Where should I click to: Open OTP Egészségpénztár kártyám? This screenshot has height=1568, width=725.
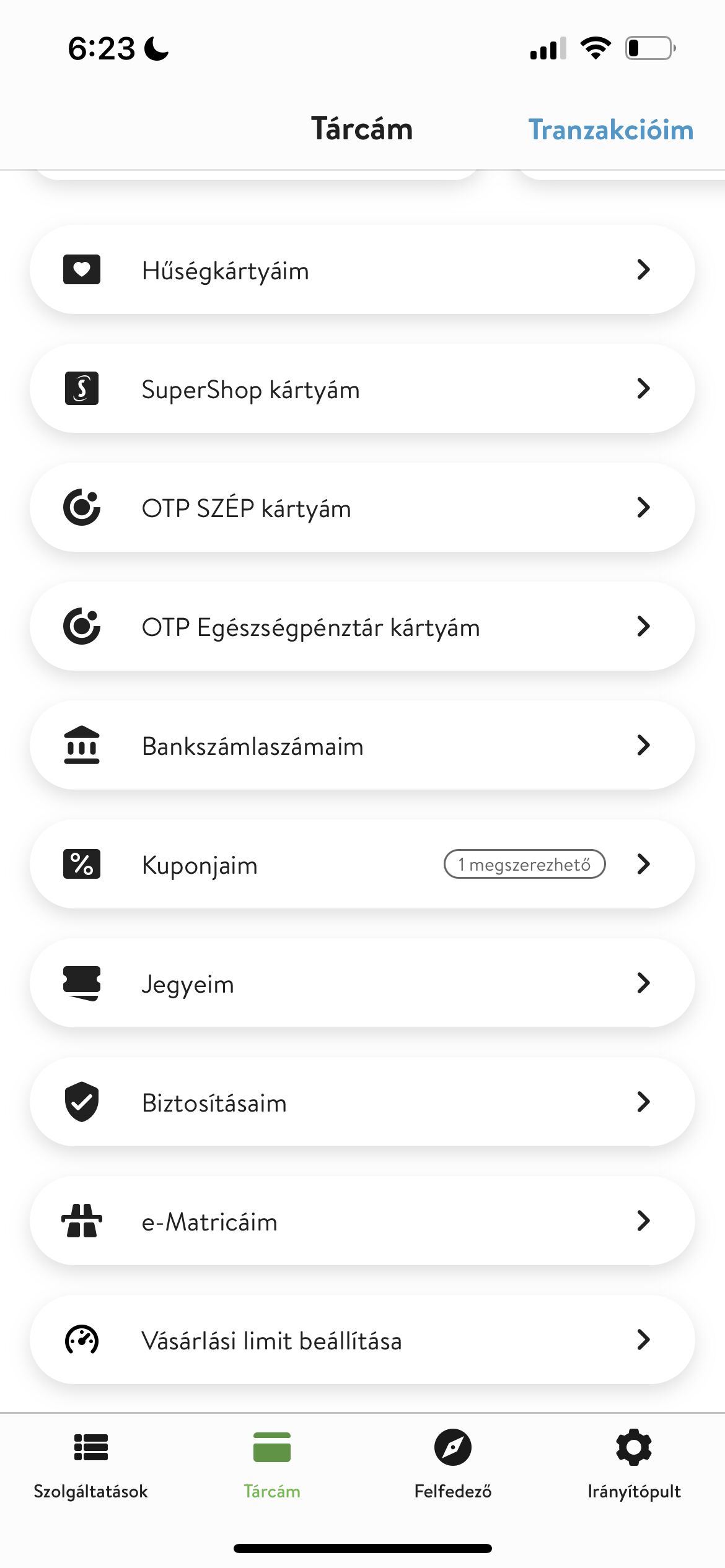362,626
